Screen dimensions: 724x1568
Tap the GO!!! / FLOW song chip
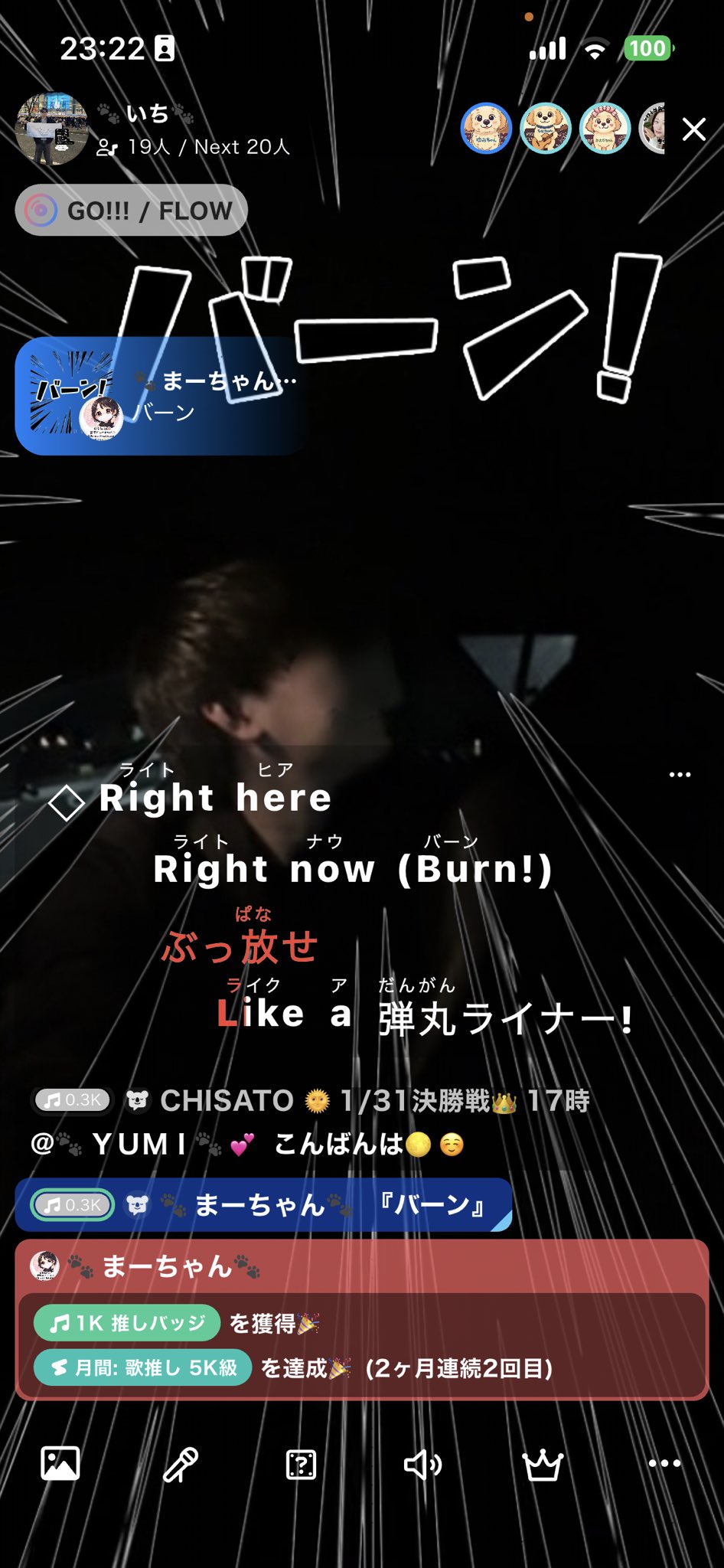132,211
